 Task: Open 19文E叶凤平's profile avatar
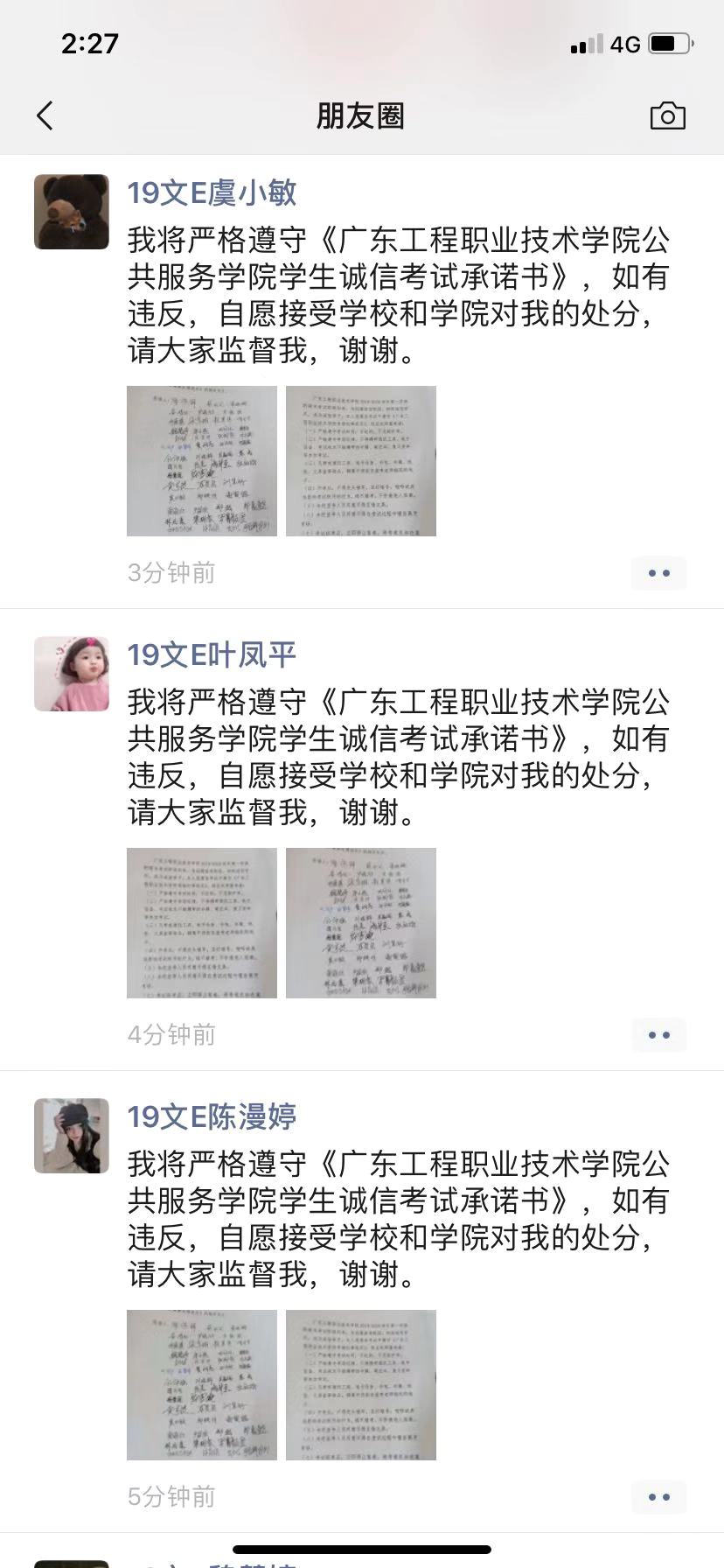(72, 674)
